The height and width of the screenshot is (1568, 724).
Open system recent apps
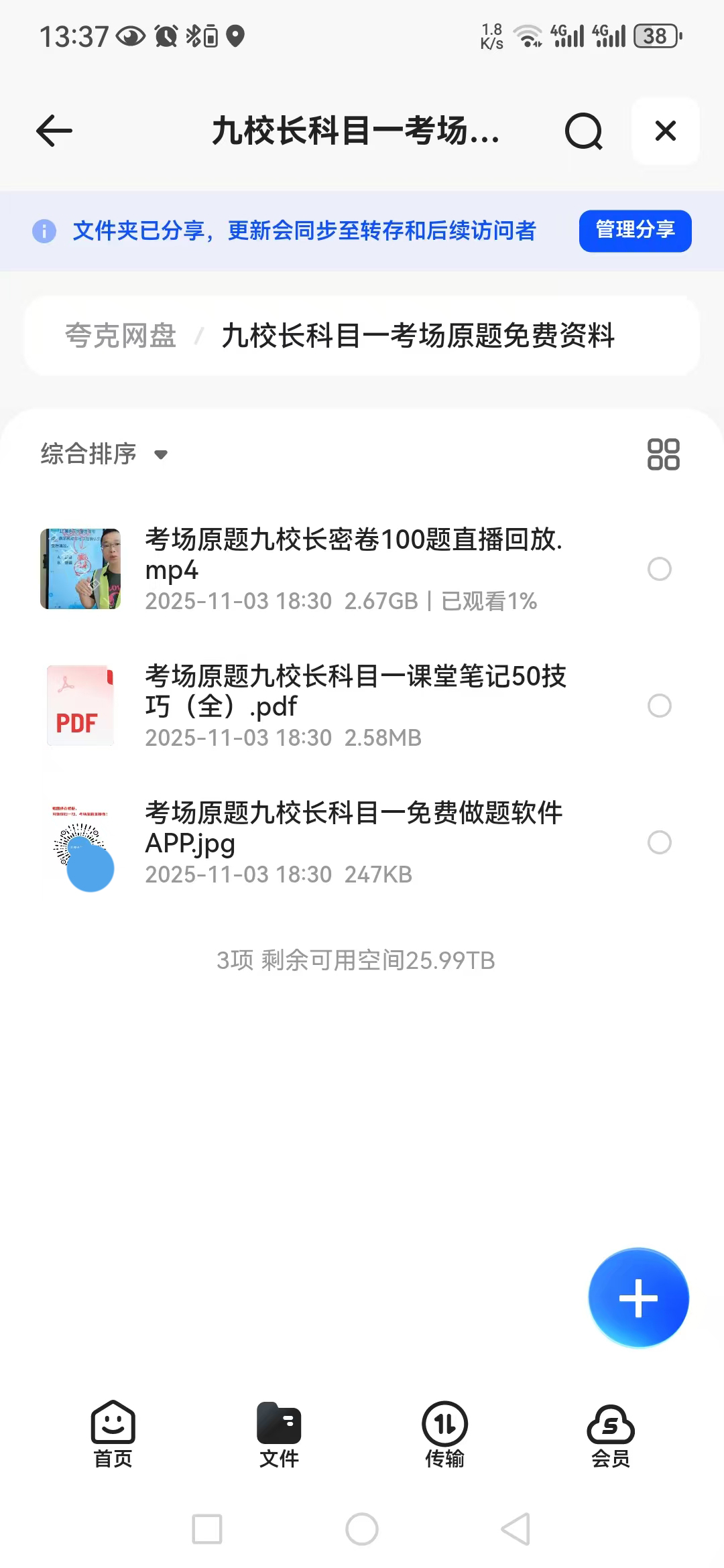point(207,1529)
